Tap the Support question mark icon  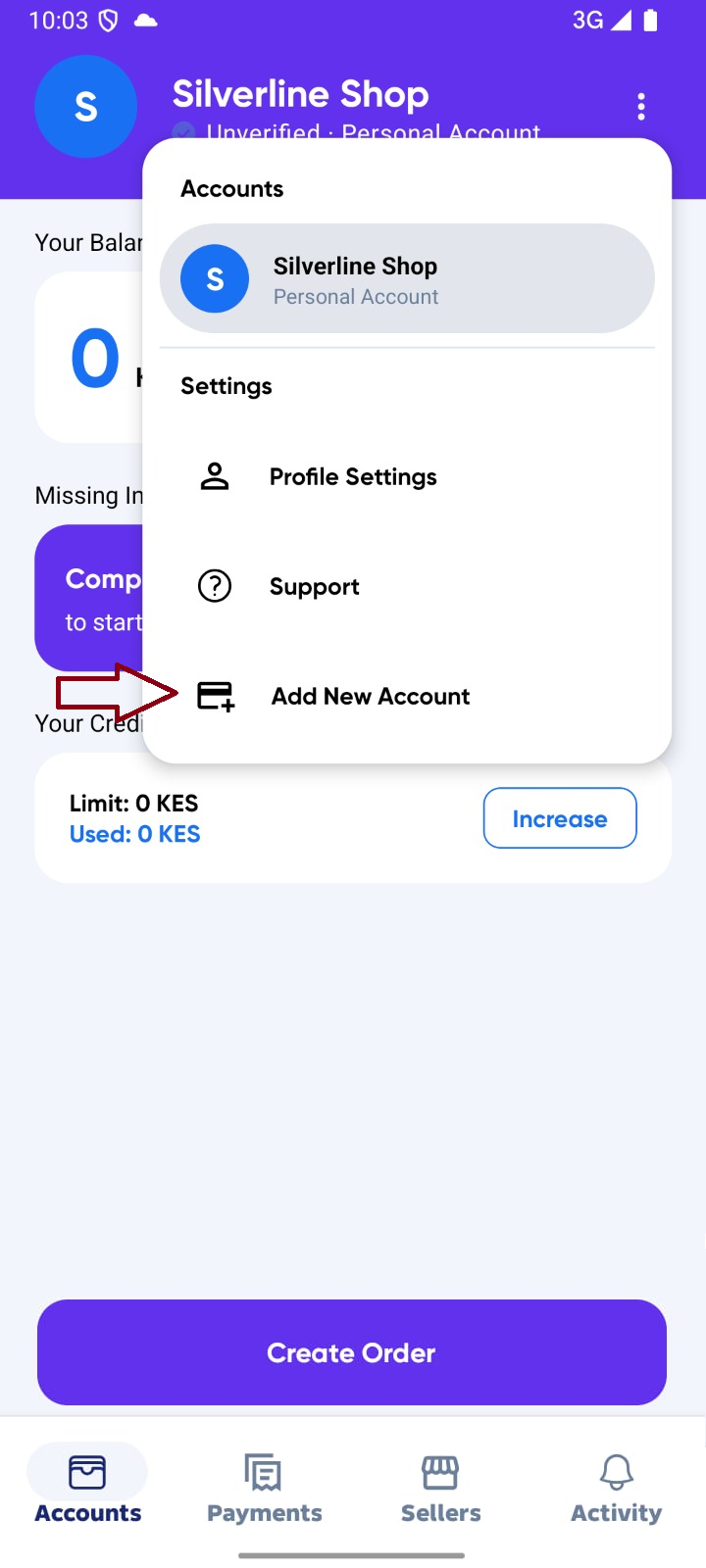point(215,585)
